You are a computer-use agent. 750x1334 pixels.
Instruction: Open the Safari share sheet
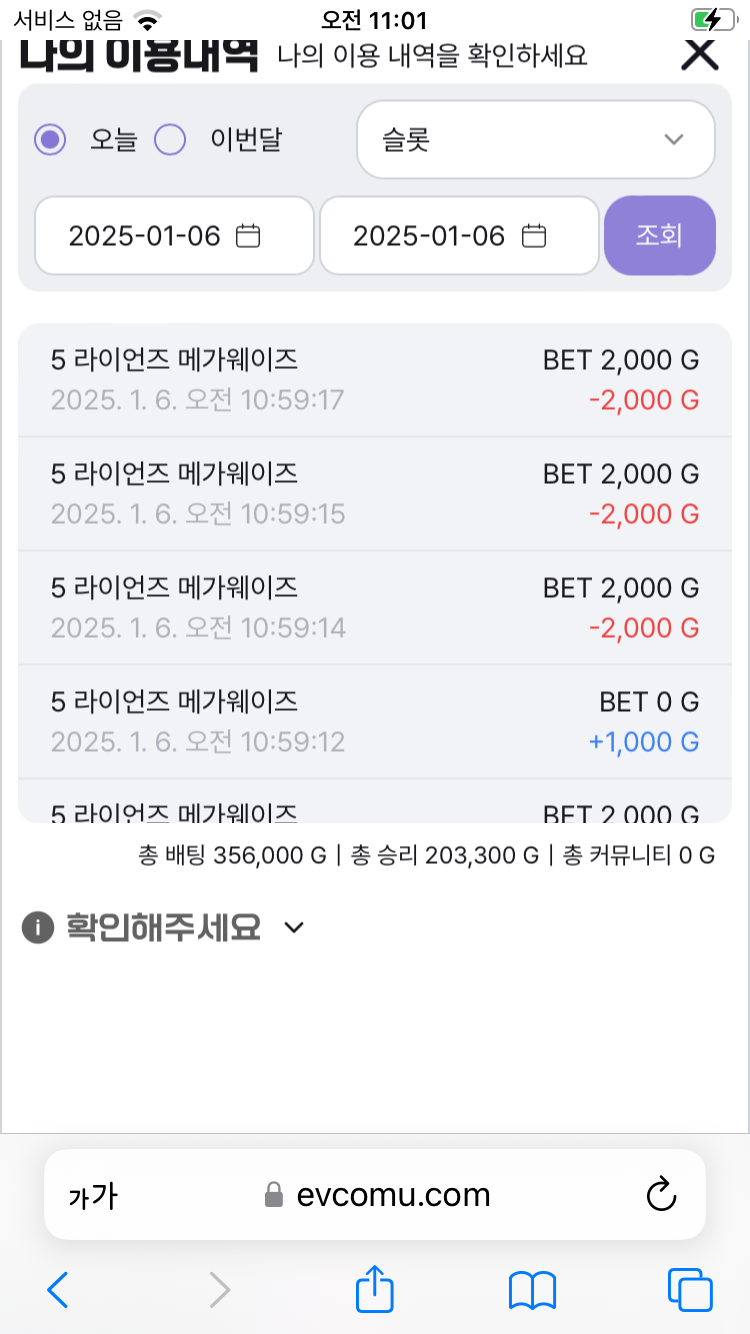pyautogui.click(x=375, y=1288)
